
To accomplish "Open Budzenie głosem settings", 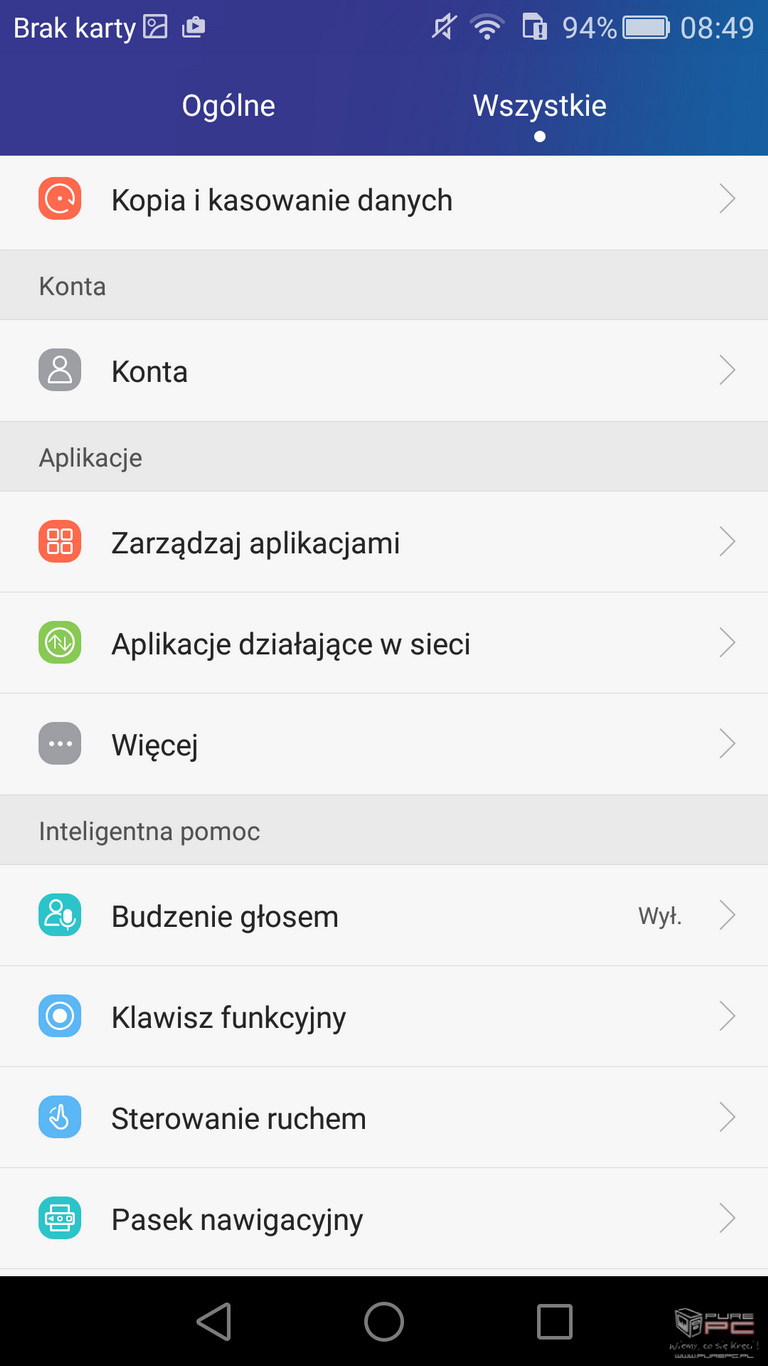I will point(384,916).
